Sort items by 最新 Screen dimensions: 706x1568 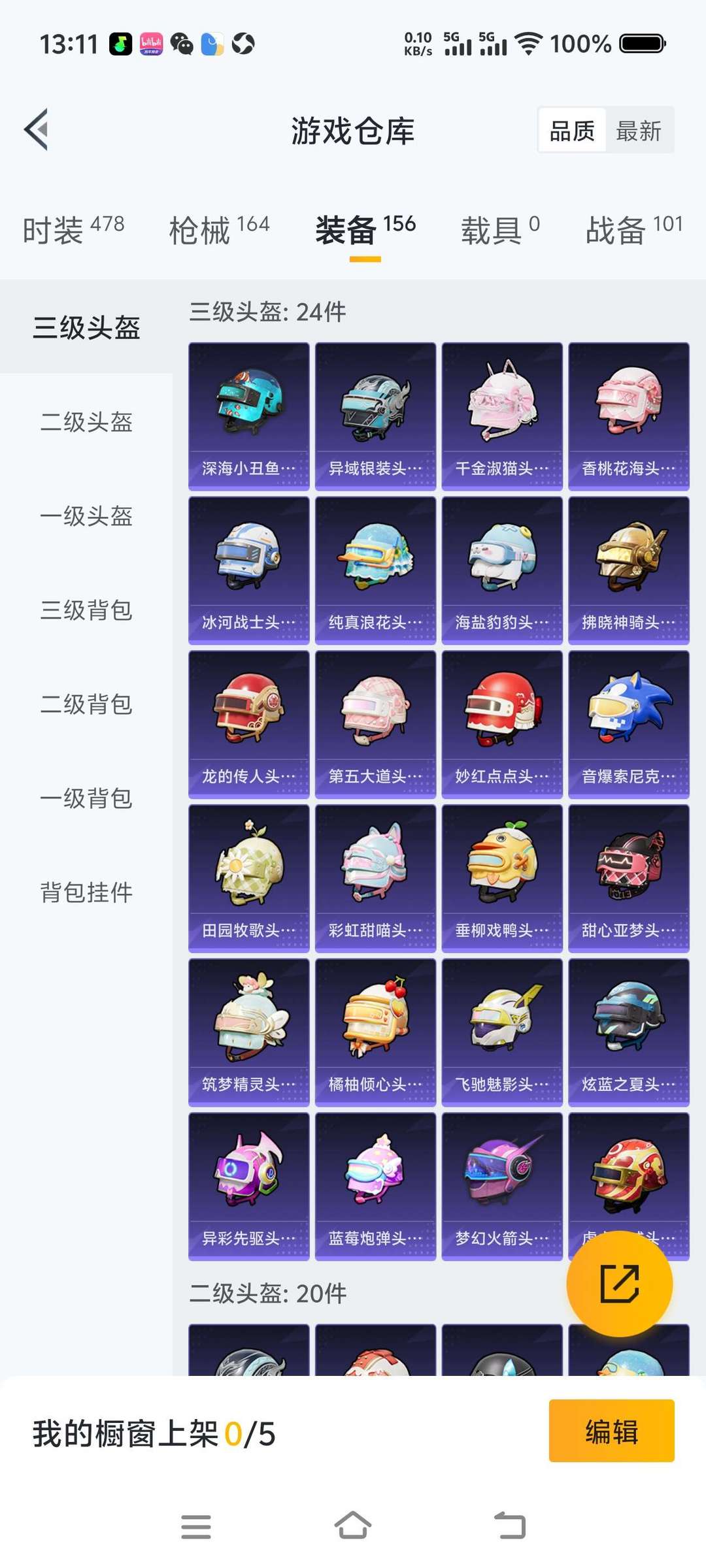pyautogui.click(x=638, y=131)
